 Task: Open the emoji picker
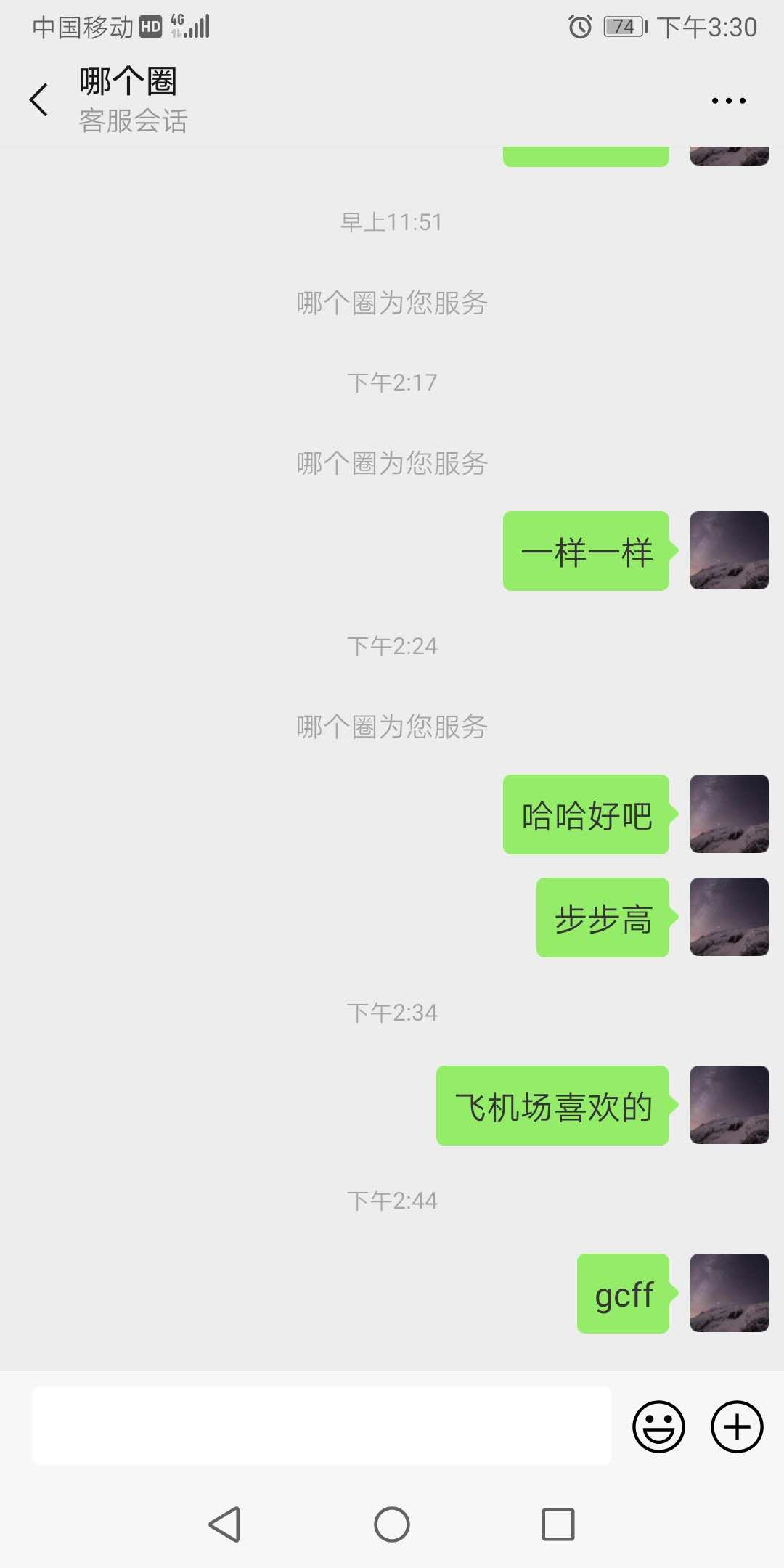(x=658, y=1426)
